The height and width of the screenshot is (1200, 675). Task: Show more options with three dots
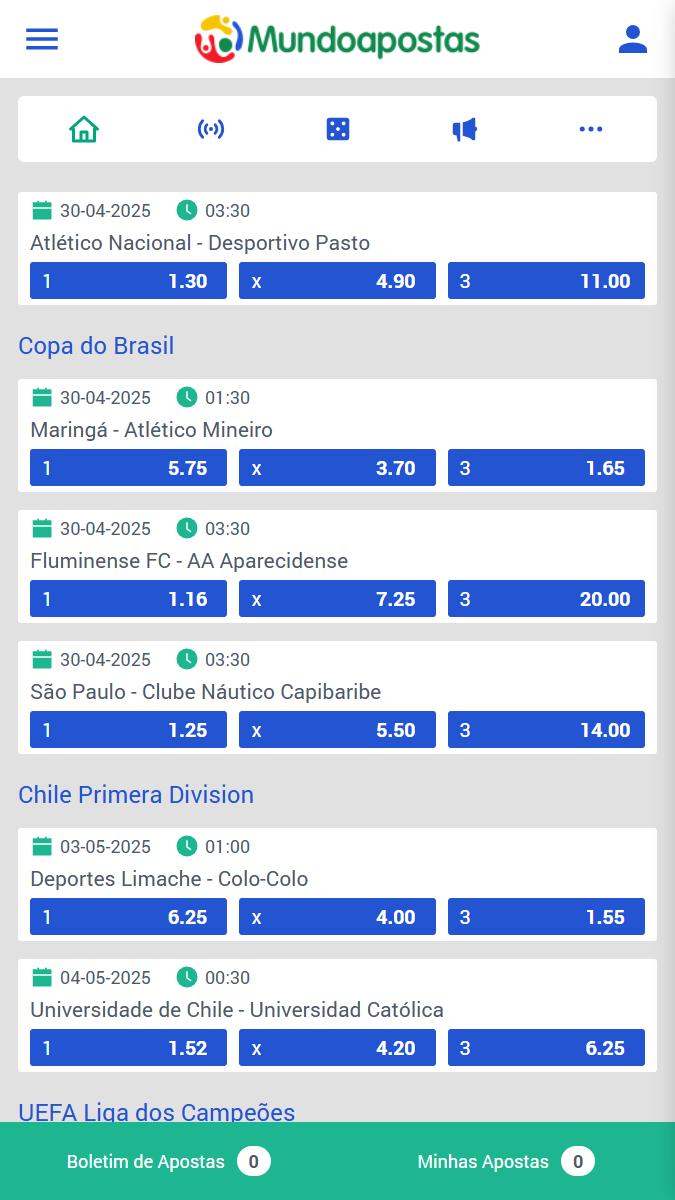591,129
